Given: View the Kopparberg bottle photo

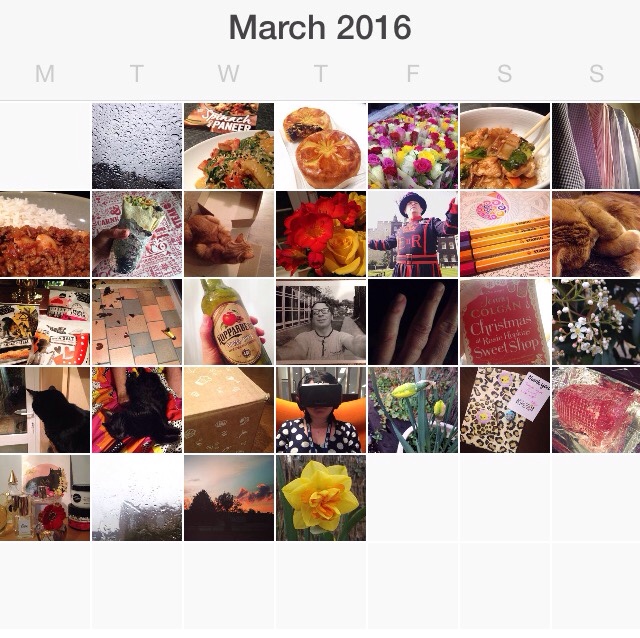Looking at the screenshot, I should point(229,322).
